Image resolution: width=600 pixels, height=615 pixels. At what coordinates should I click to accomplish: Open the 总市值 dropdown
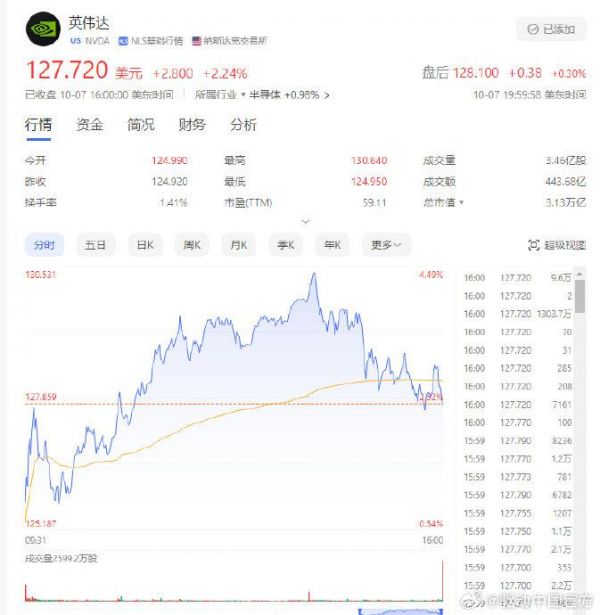pos(445,202)
